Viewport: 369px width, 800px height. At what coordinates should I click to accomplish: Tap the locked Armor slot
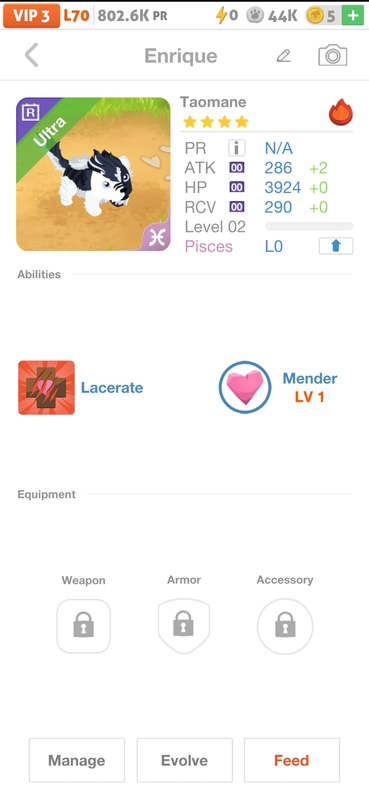(x=184, y=626)
